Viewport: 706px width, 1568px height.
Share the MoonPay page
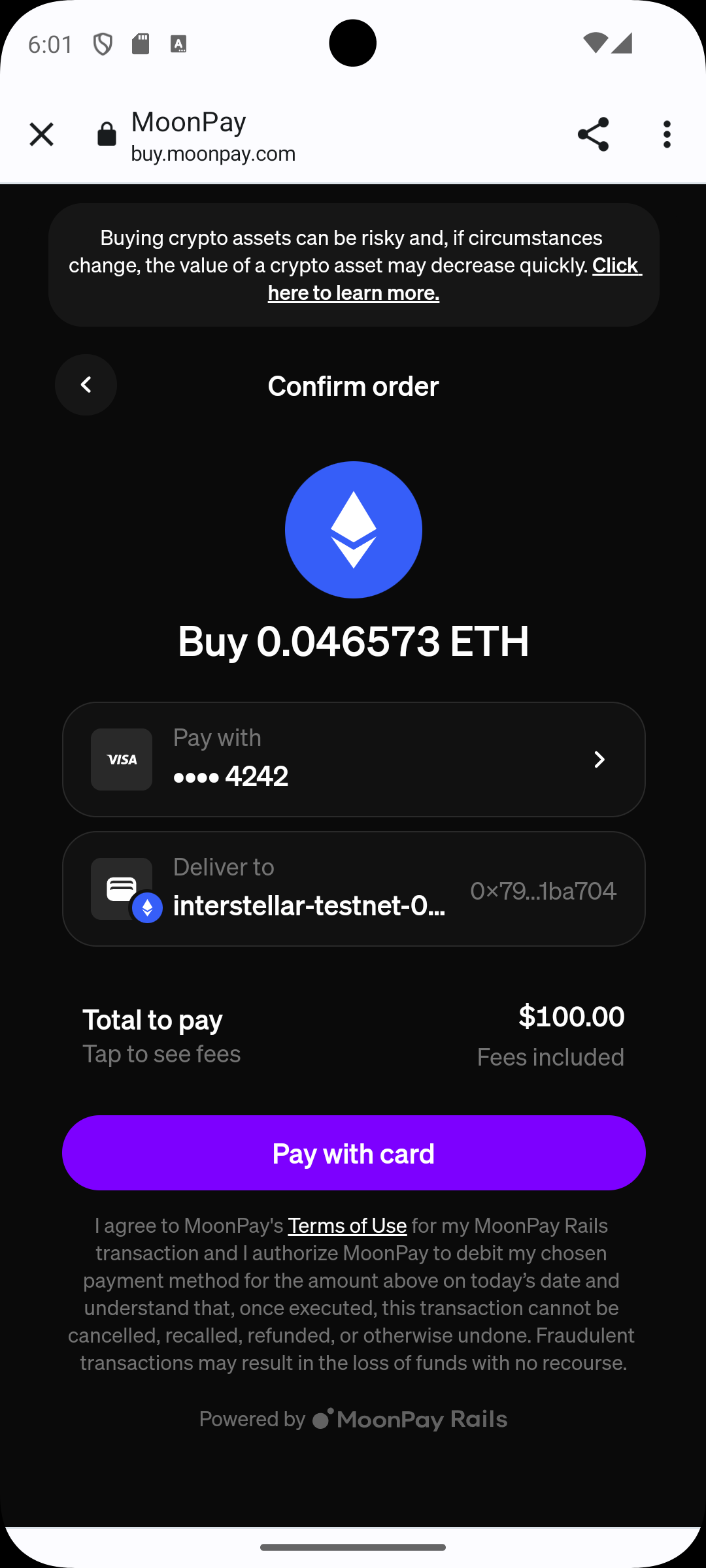coord(594,134)
